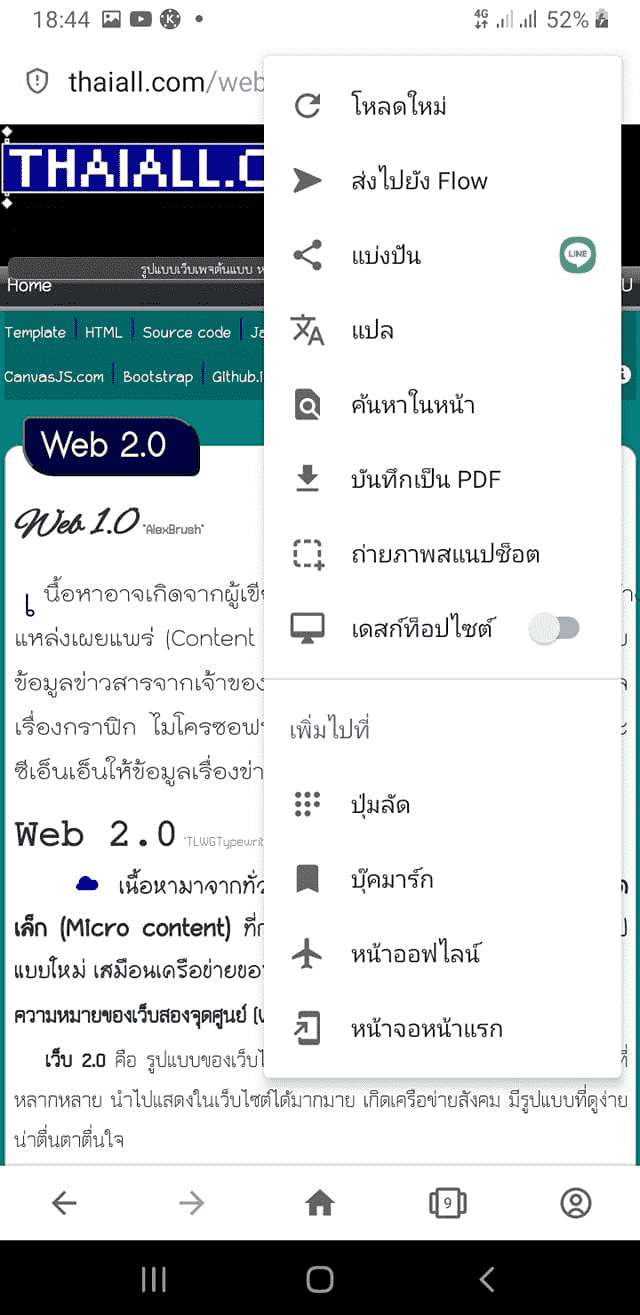The height and width of the screenshot is (1315, 640).
Task: Save as หน้าออฟไลน์ offline page
Action: click(415, 954)
